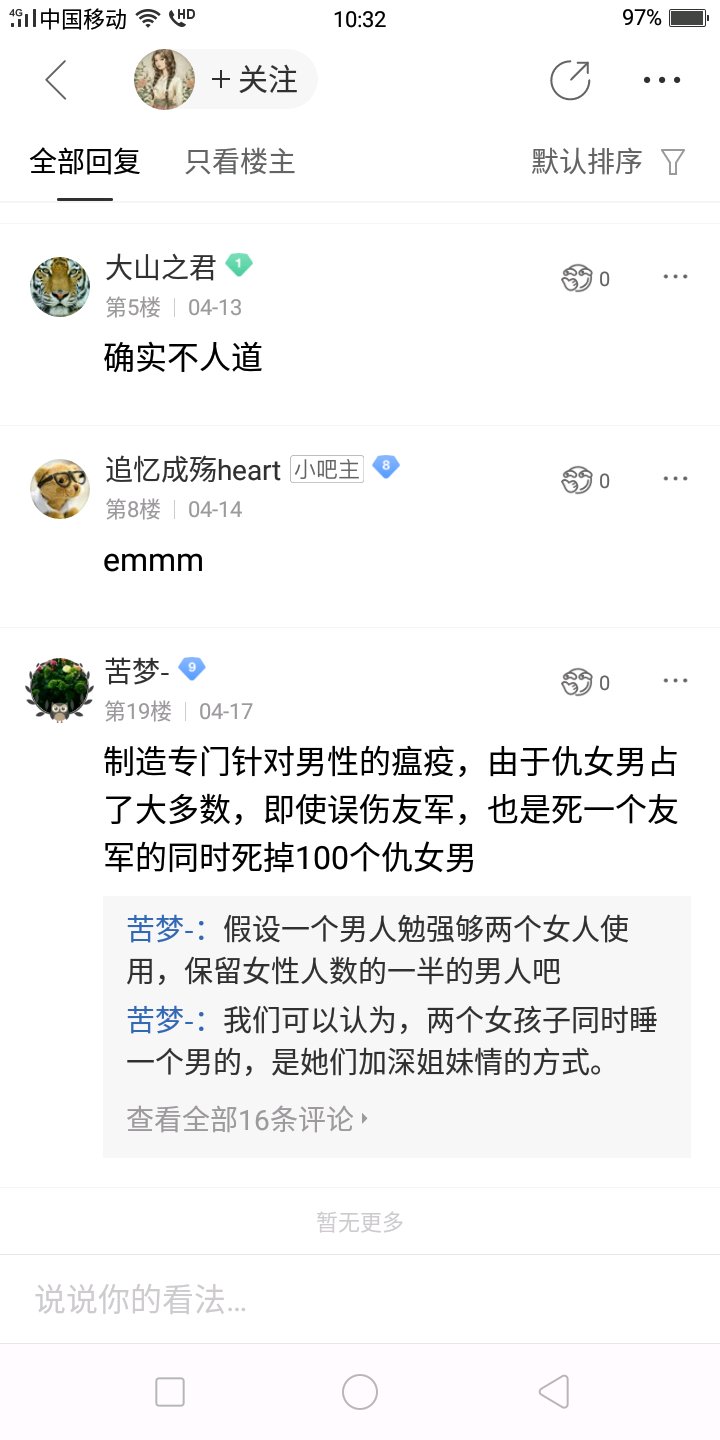720x1440 pixels.
Task: Open the top-right overflow menu
Action: [661, 80]
